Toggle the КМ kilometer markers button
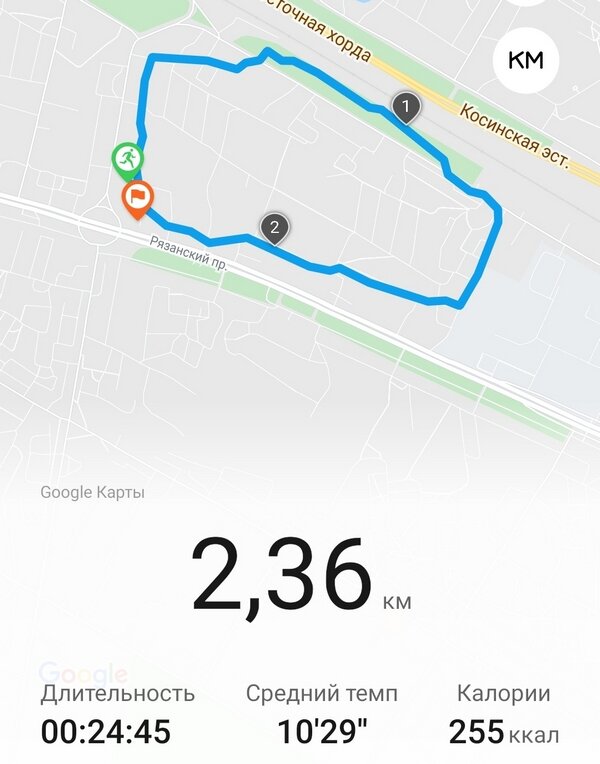600x764 pixels. coord(525,61)
